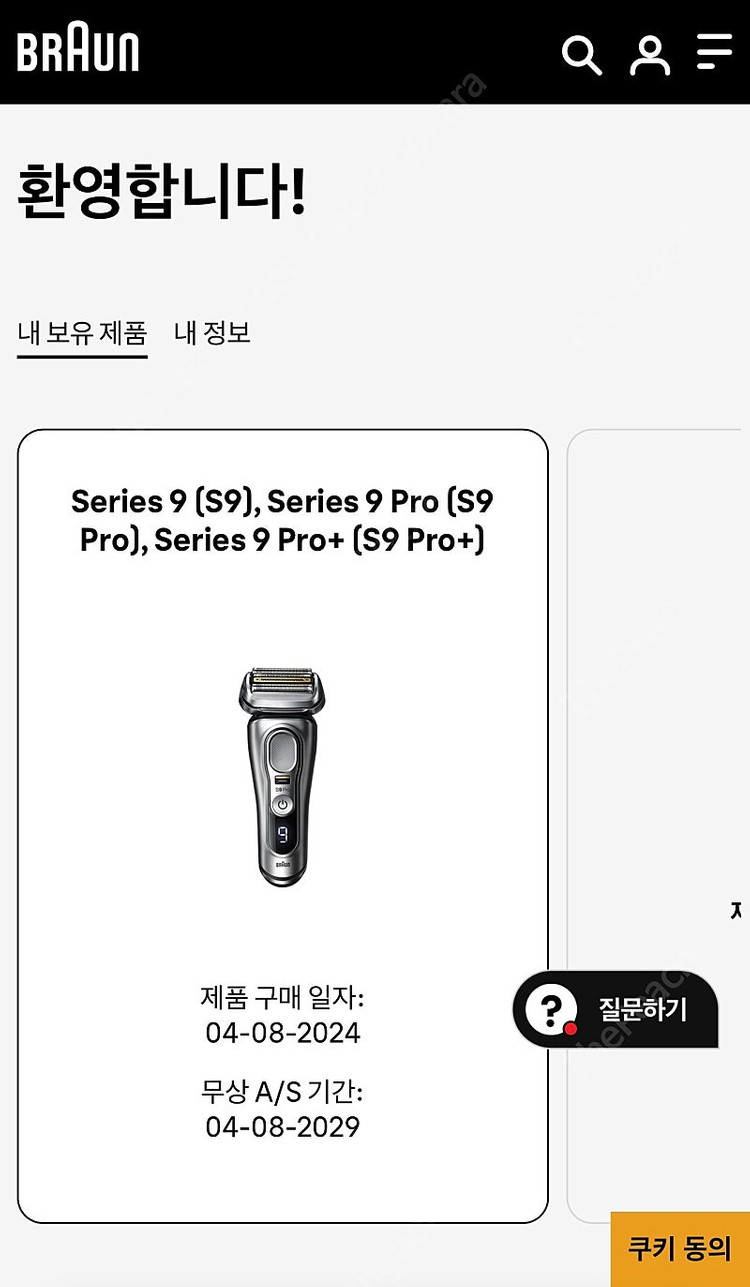Image resolution: width=750 pixels, height=1287 pixels.
Task: Switch to the 내 정보 tab
Action: [x=212, y=334]
